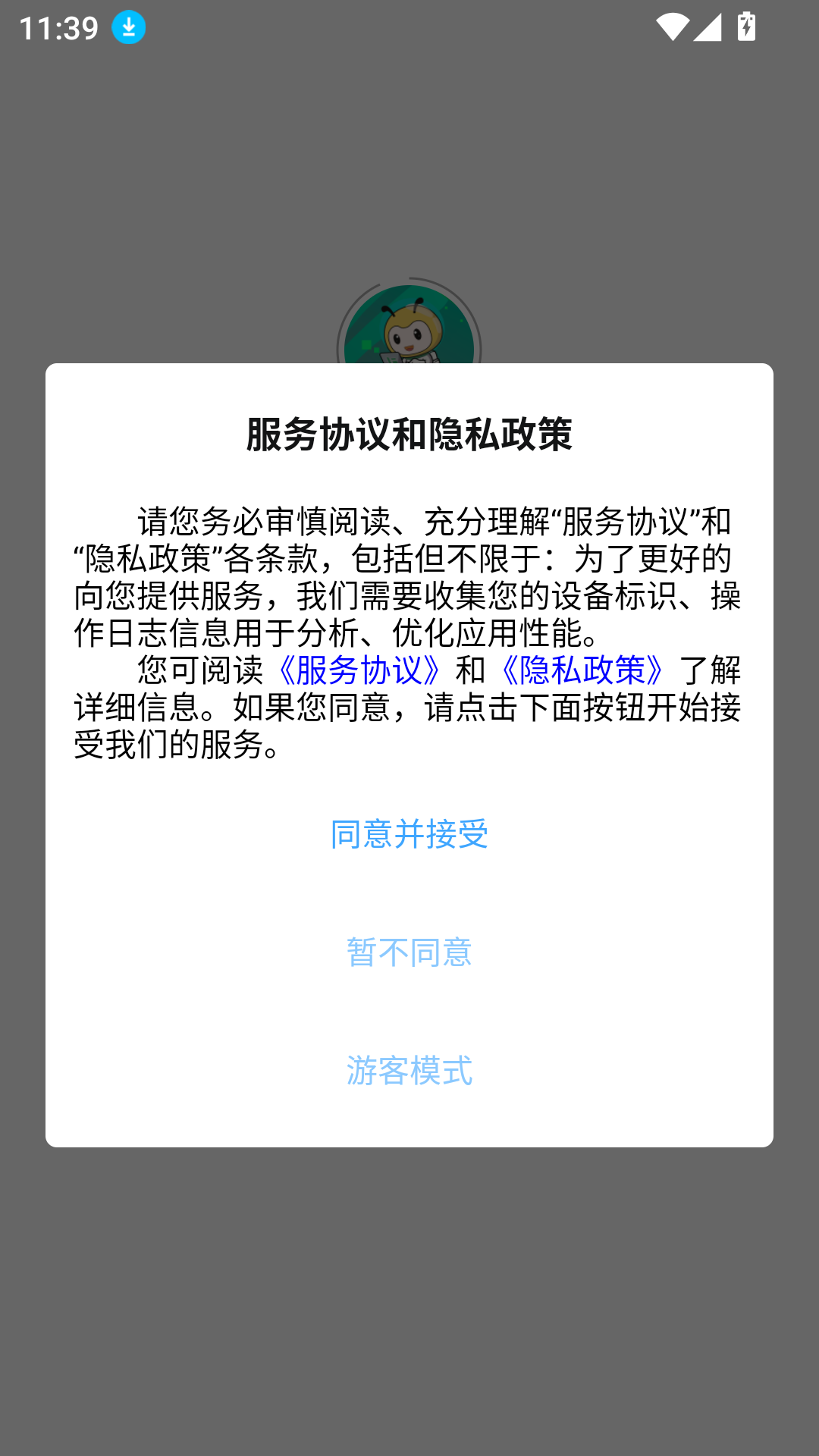
Task: Enter 游客模式 guest mode
Action: pos(409,1071)
